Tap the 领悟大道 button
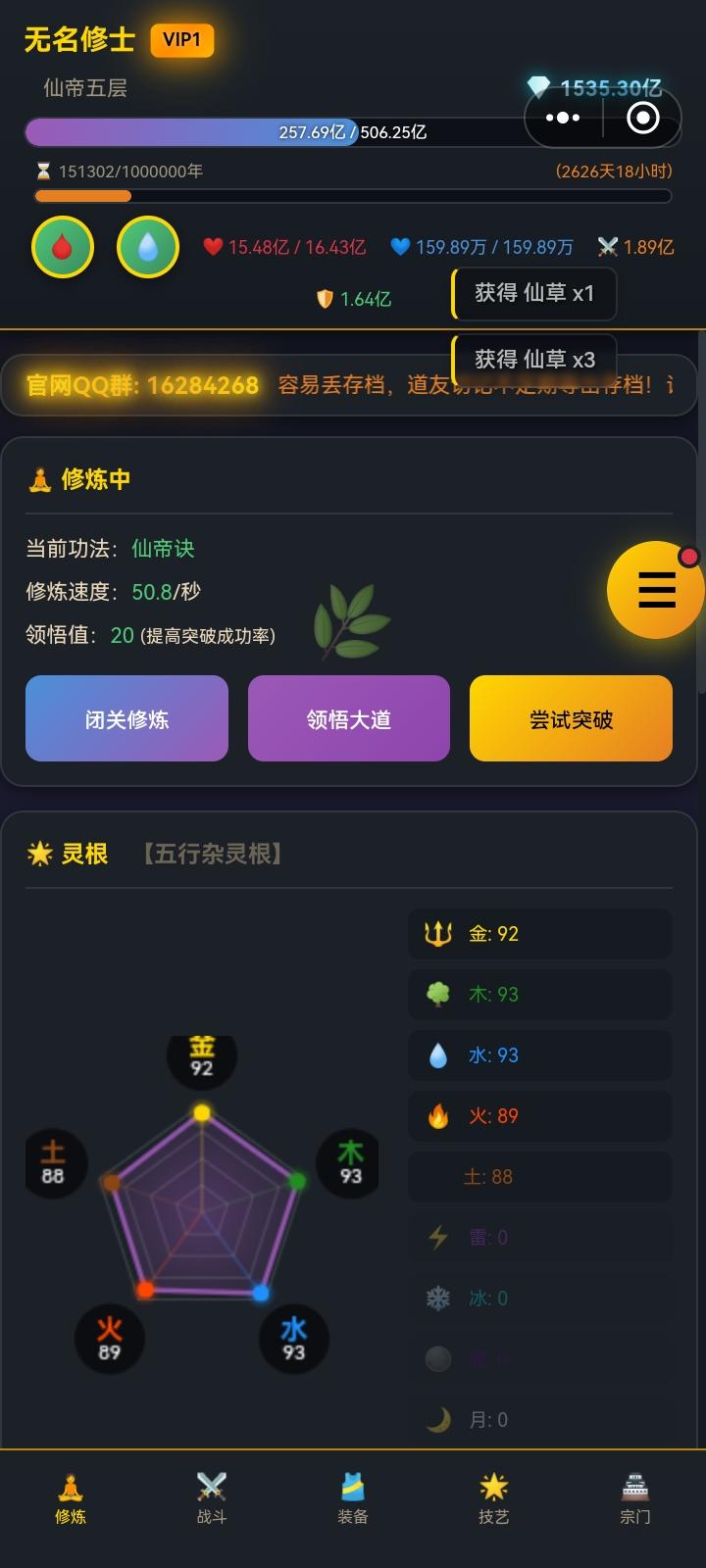 (349, 718)
